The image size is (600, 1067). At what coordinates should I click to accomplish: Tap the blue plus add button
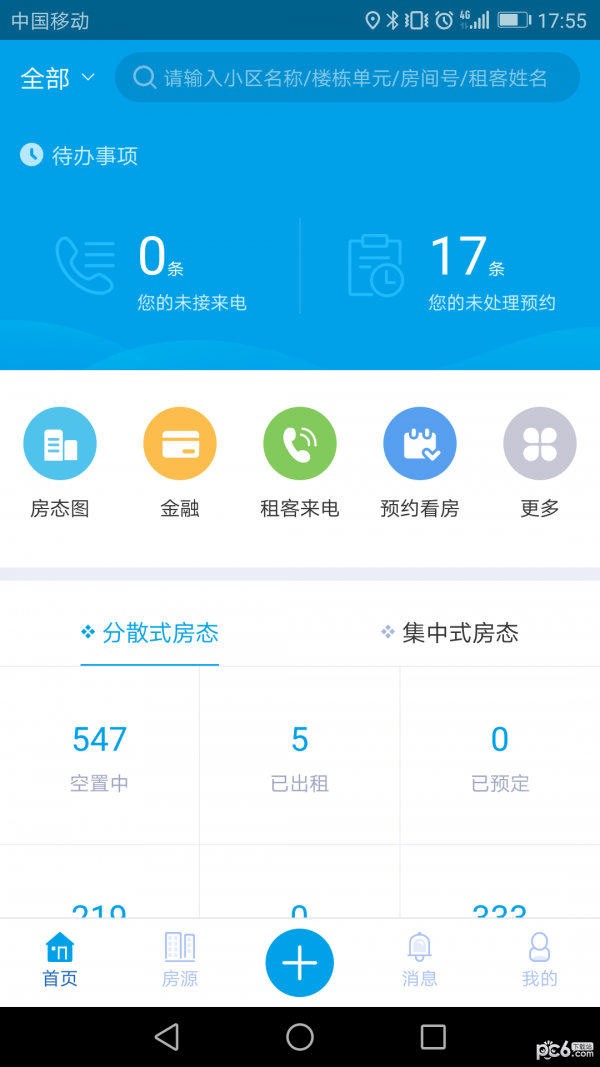tap(300, 963)
